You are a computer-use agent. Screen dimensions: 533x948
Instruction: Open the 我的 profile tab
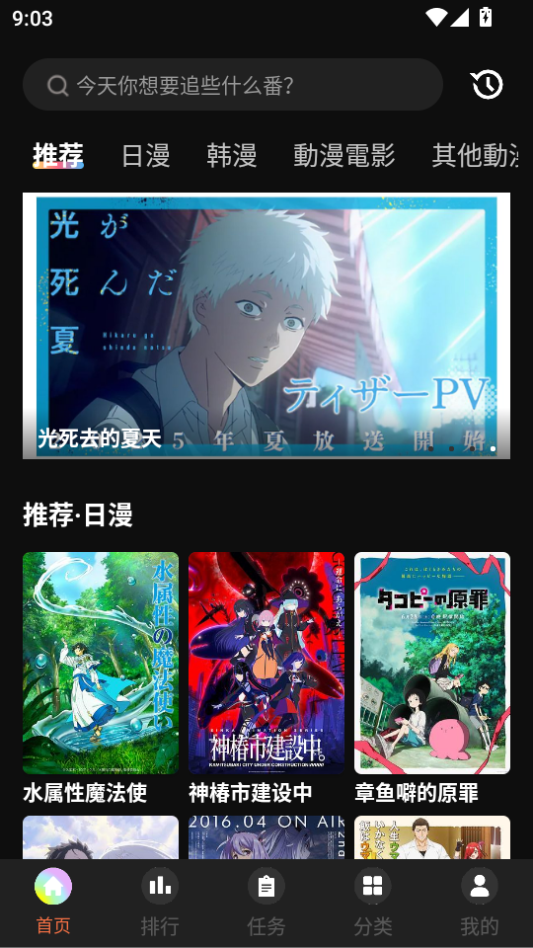480,902
